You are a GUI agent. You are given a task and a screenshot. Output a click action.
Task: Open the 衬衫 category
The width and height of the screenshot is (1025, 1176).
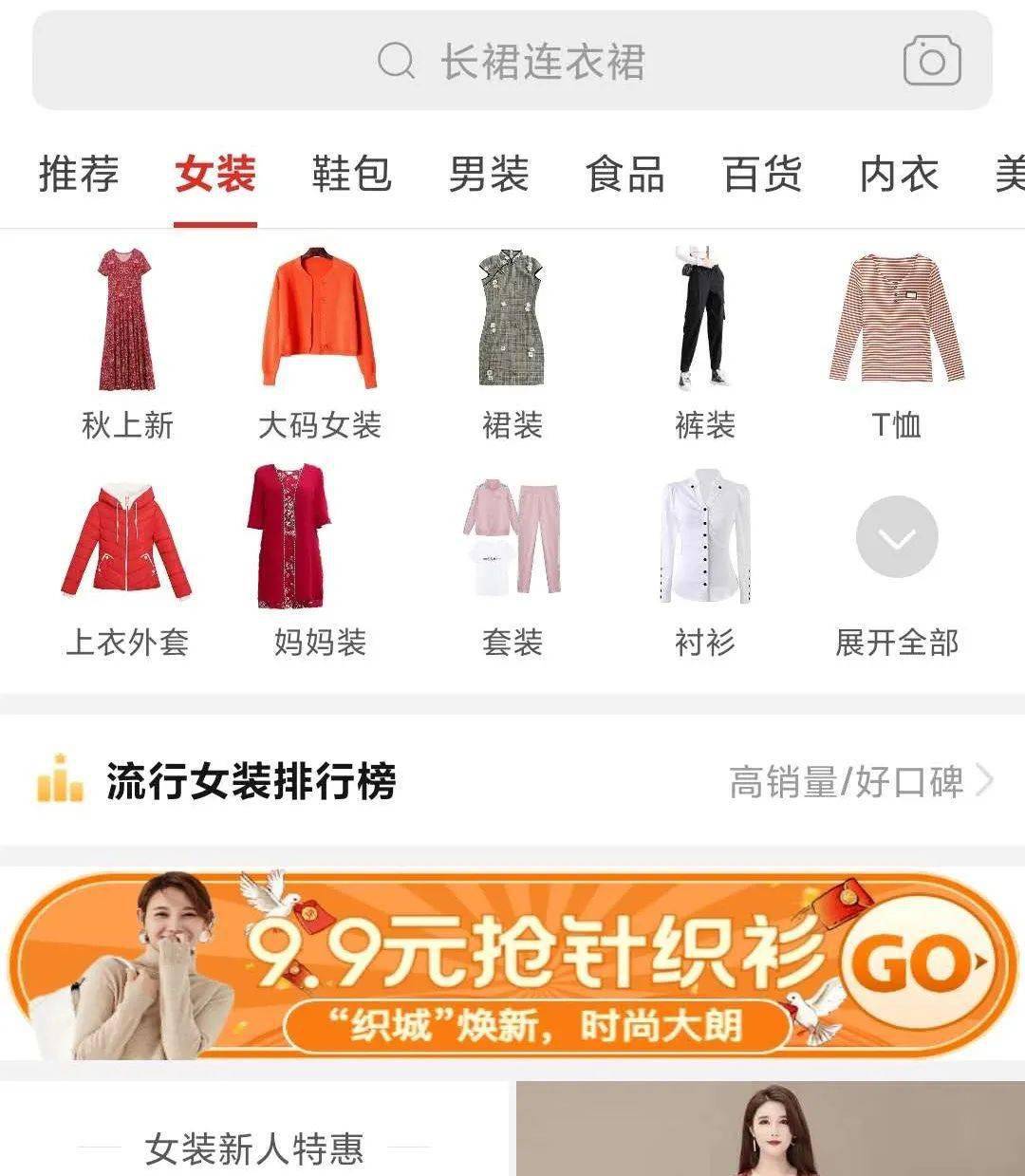(x=704, y=562)
